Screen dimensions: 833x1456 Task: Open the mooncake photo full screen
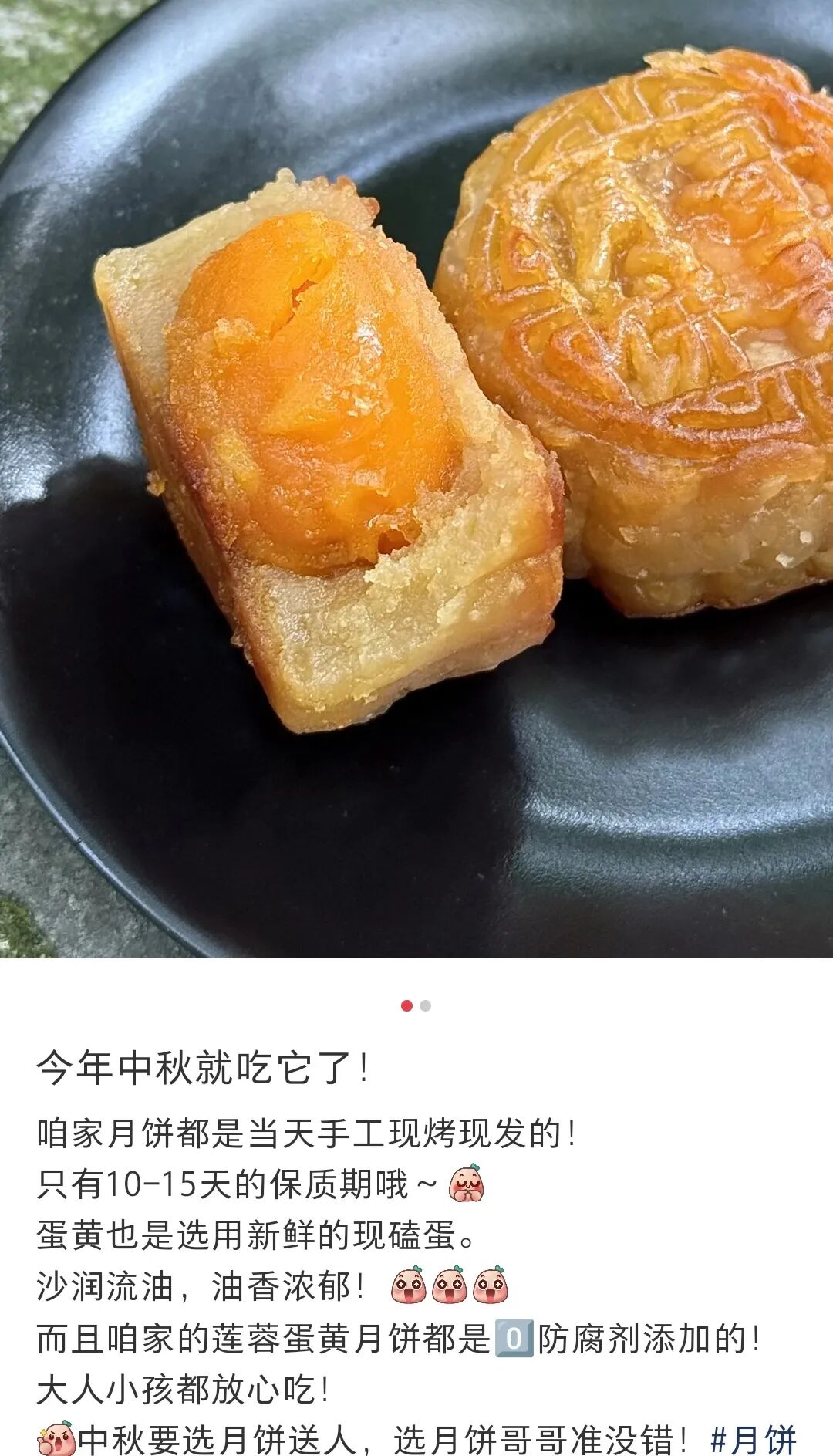pos(416,478)
